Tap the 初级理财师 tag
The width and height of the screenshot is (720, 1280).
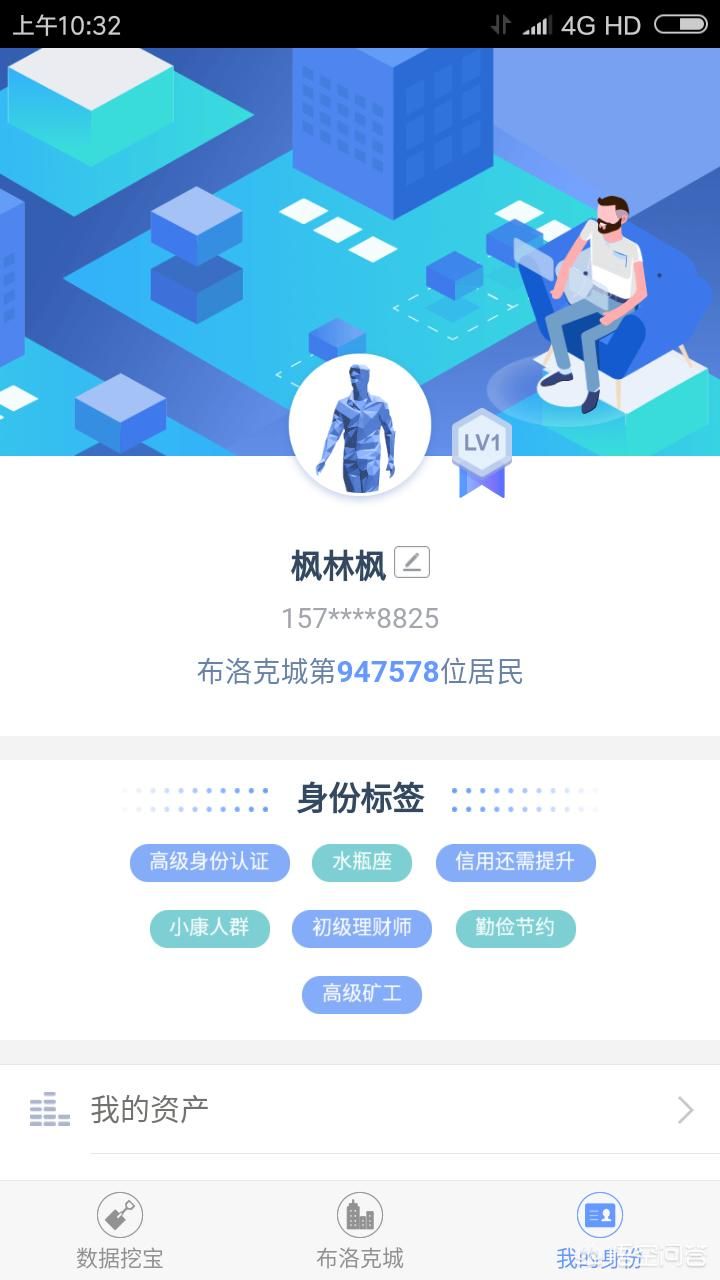pyautogui.click(x=362, y=928)
